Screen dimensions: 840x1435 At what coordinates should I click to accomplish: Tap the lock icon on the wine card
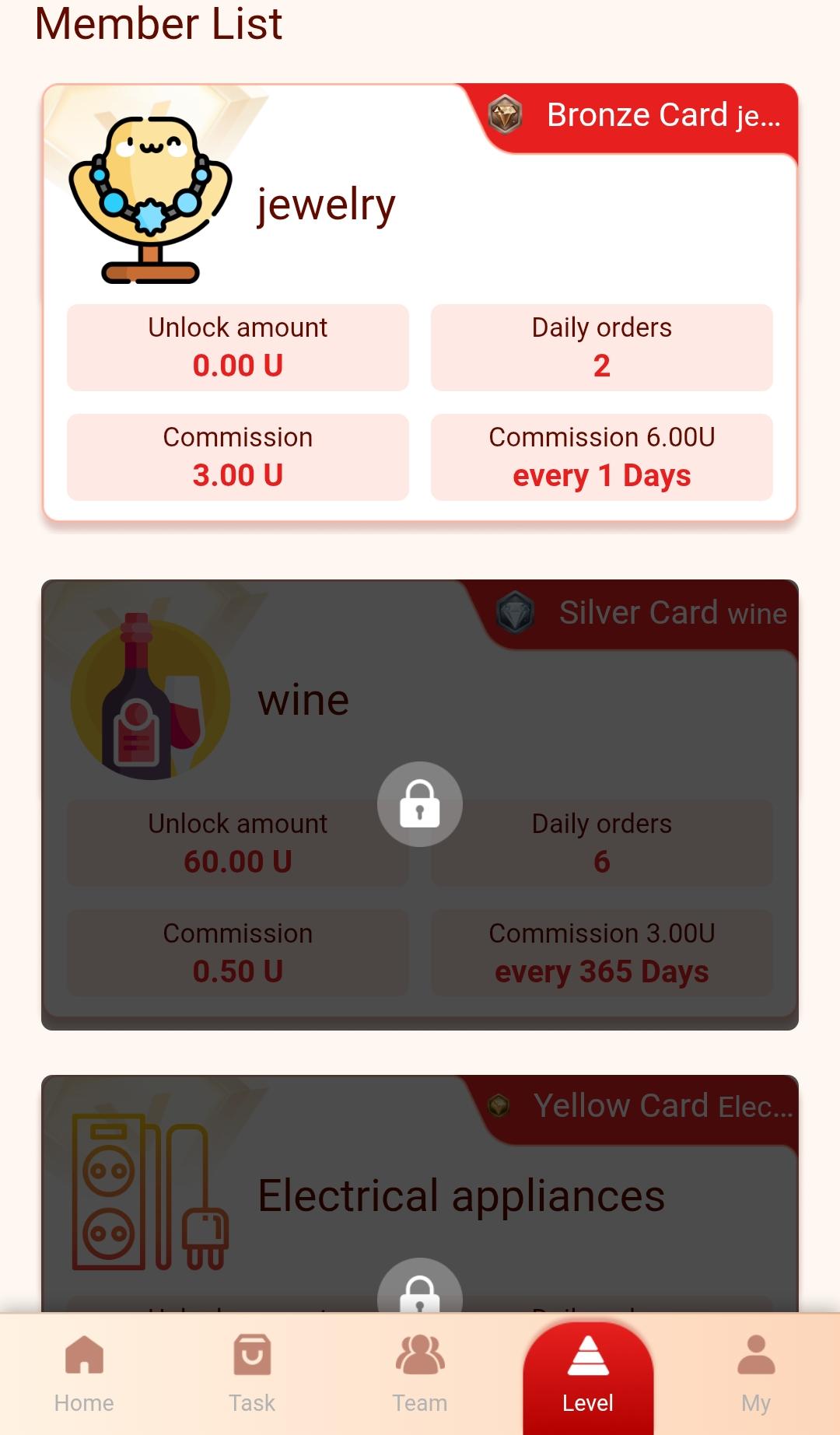(x=419, y=804)
